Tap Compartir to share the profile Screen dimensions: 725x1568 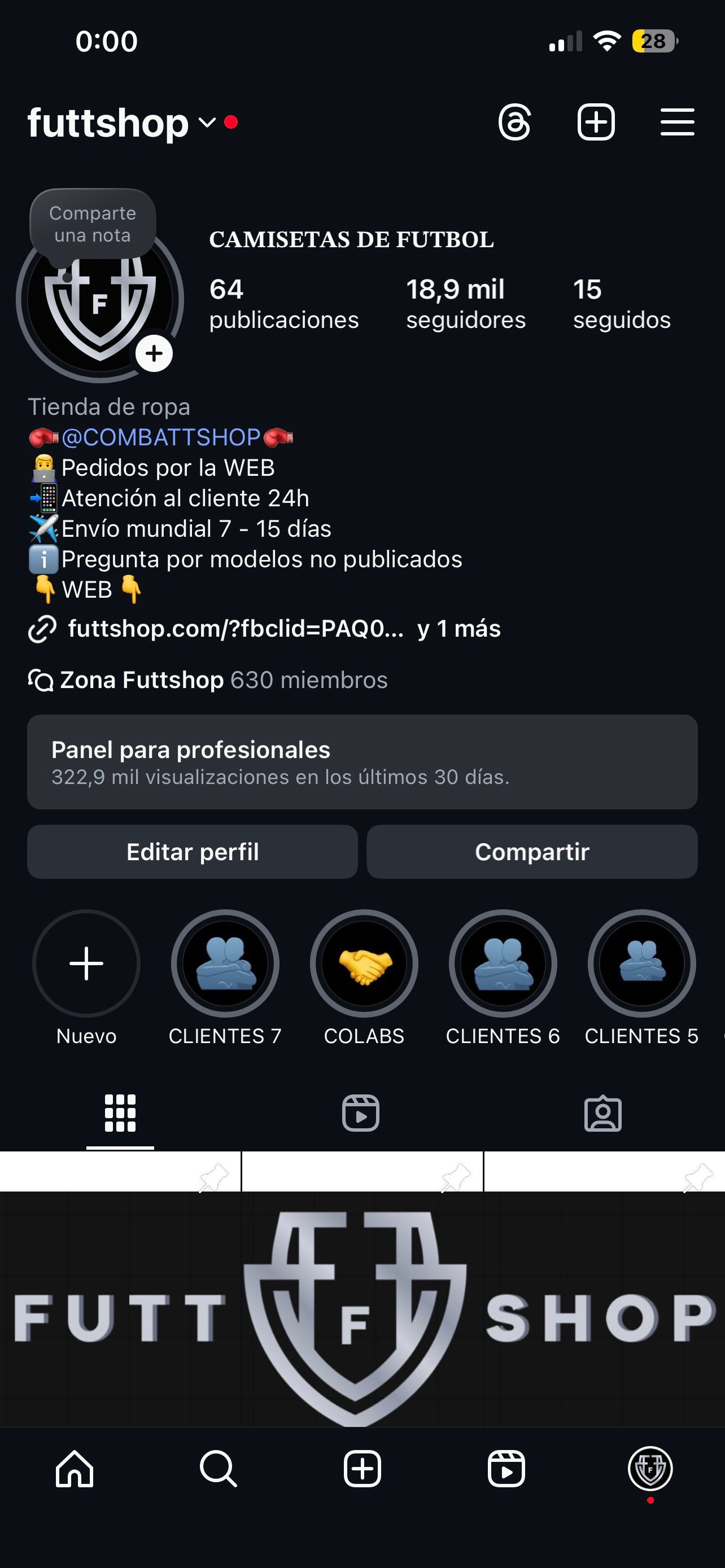pyautogui.click(x=532, y=852)
